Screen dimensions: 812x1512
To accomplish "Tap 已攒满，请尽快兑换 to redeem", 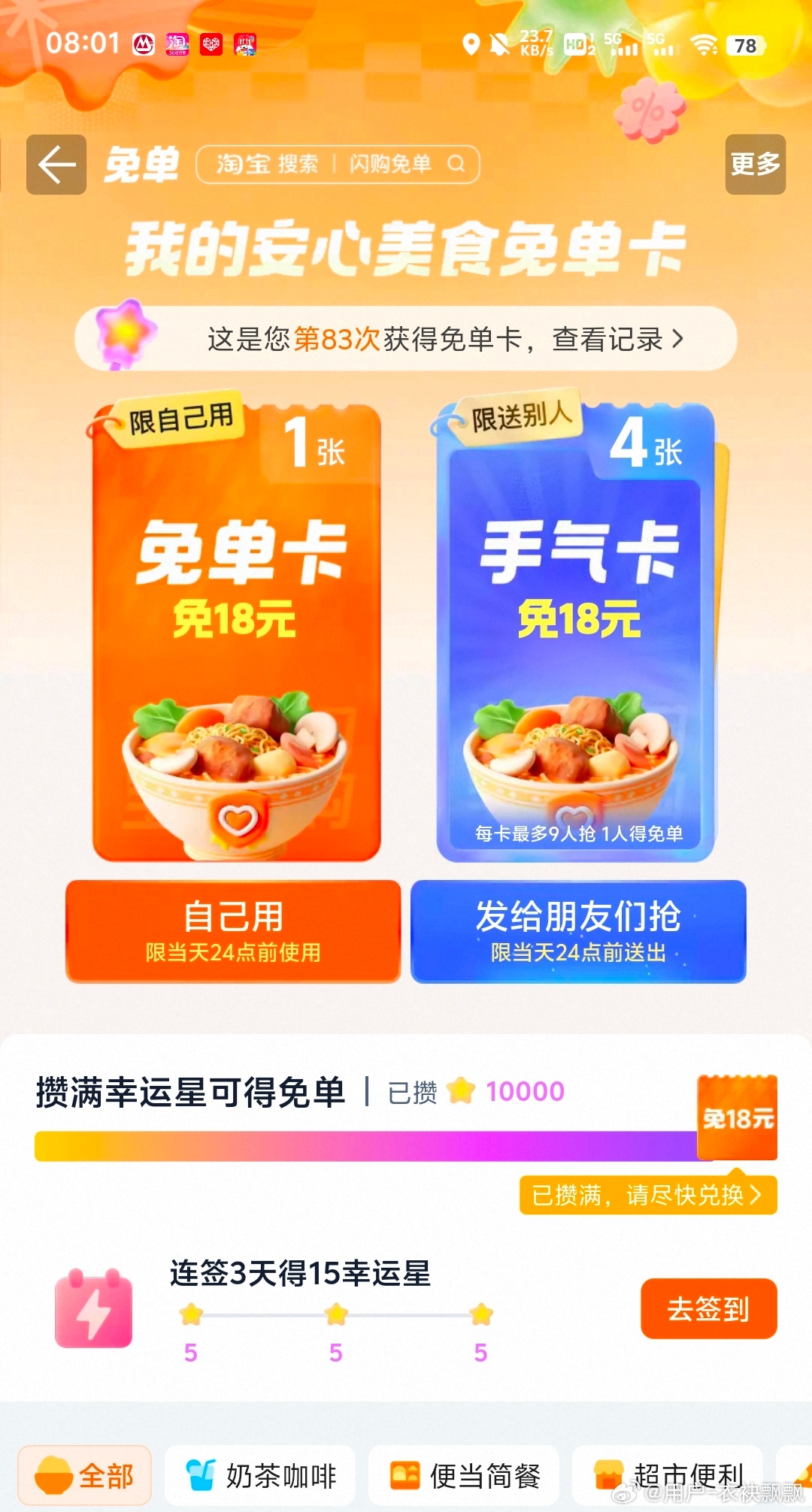I will 647,1195.
